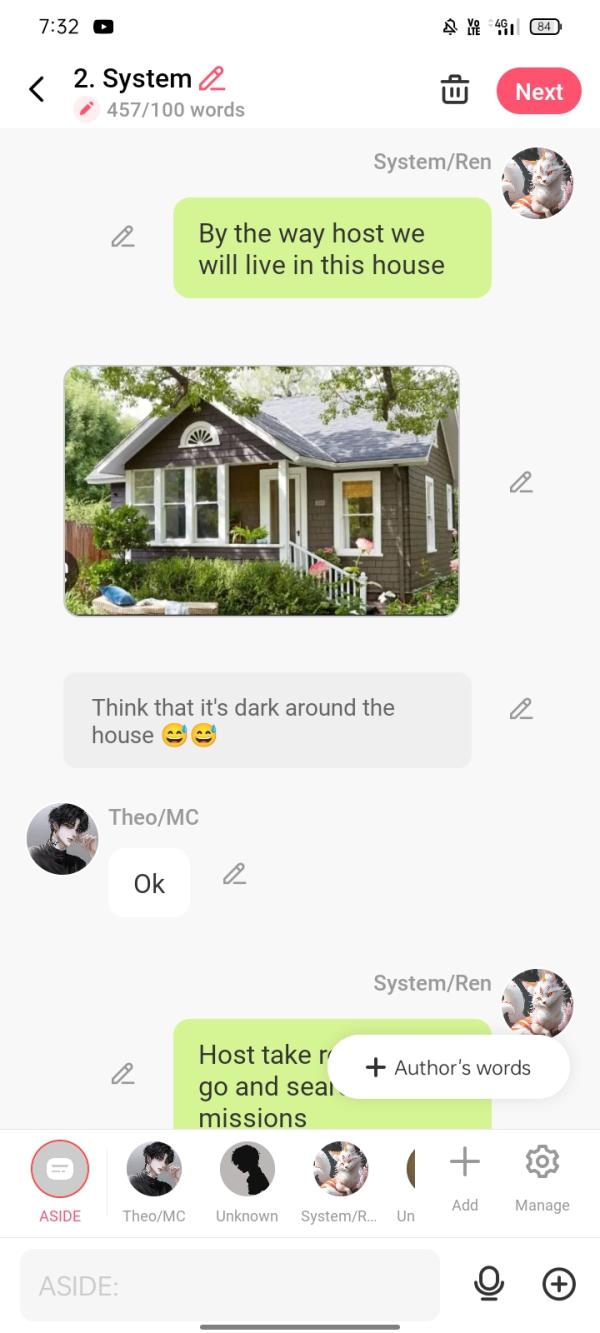Tap the Next button
The height and width of the screenshot is (1333, 600).
click(538, 91)
